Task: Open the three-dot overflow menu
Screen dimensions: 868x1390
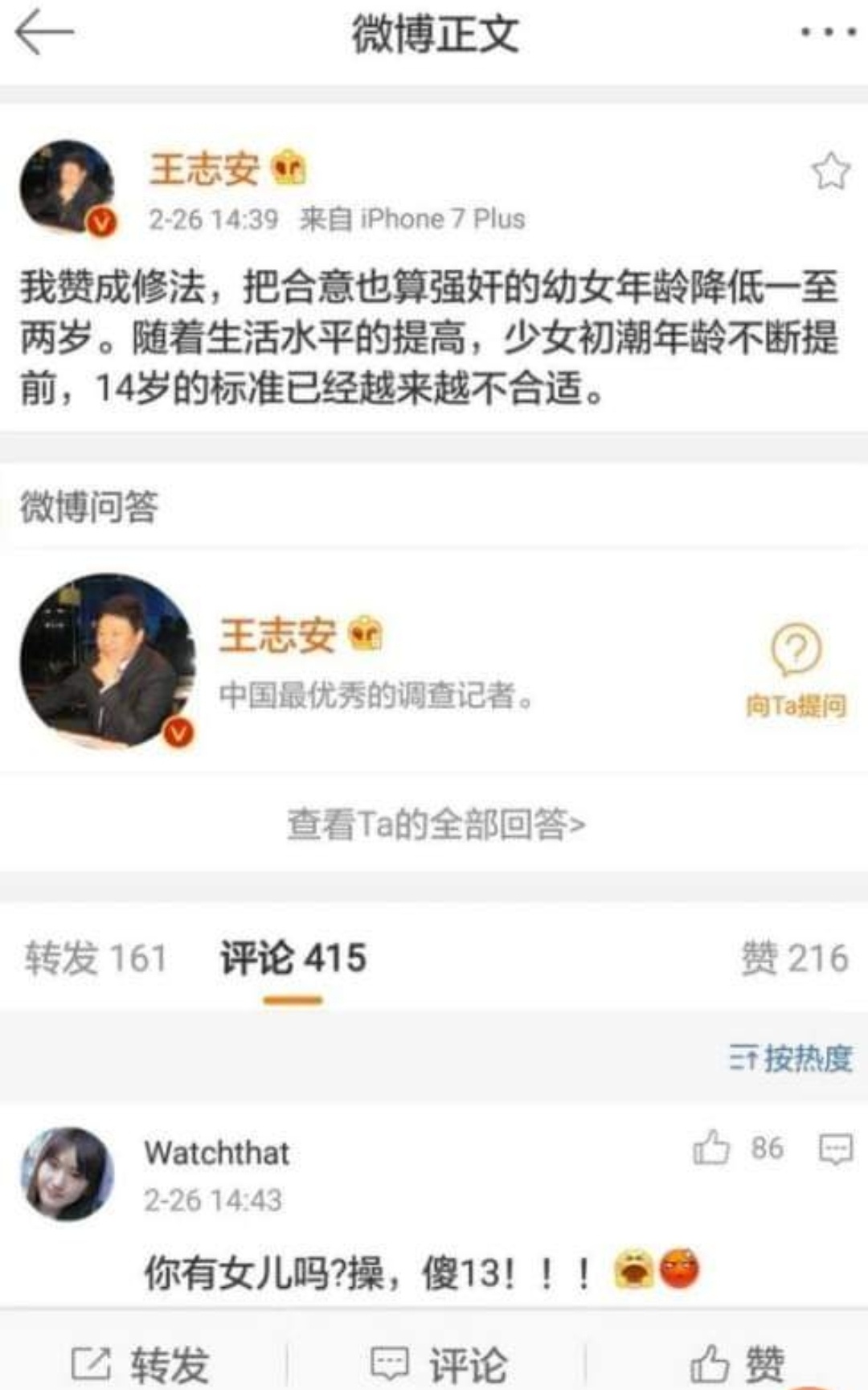Action: pos(828,33)
